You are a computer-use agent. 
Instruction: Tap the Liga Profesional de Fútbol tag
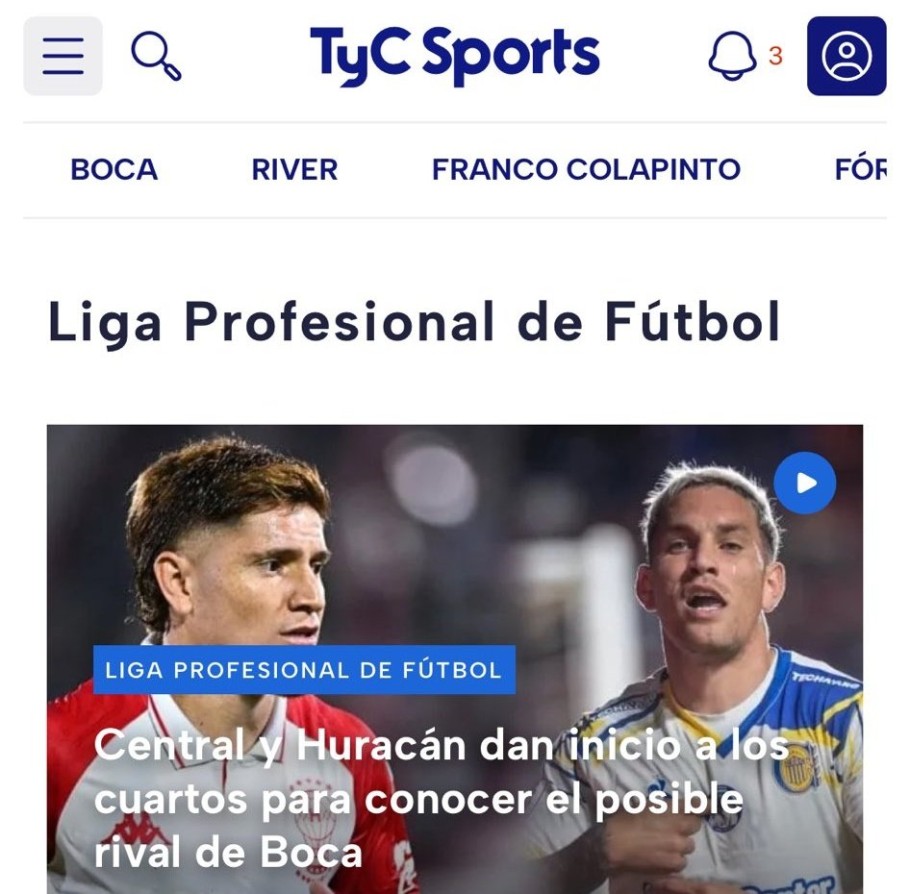pyautogui.click(x=304, y=670)
